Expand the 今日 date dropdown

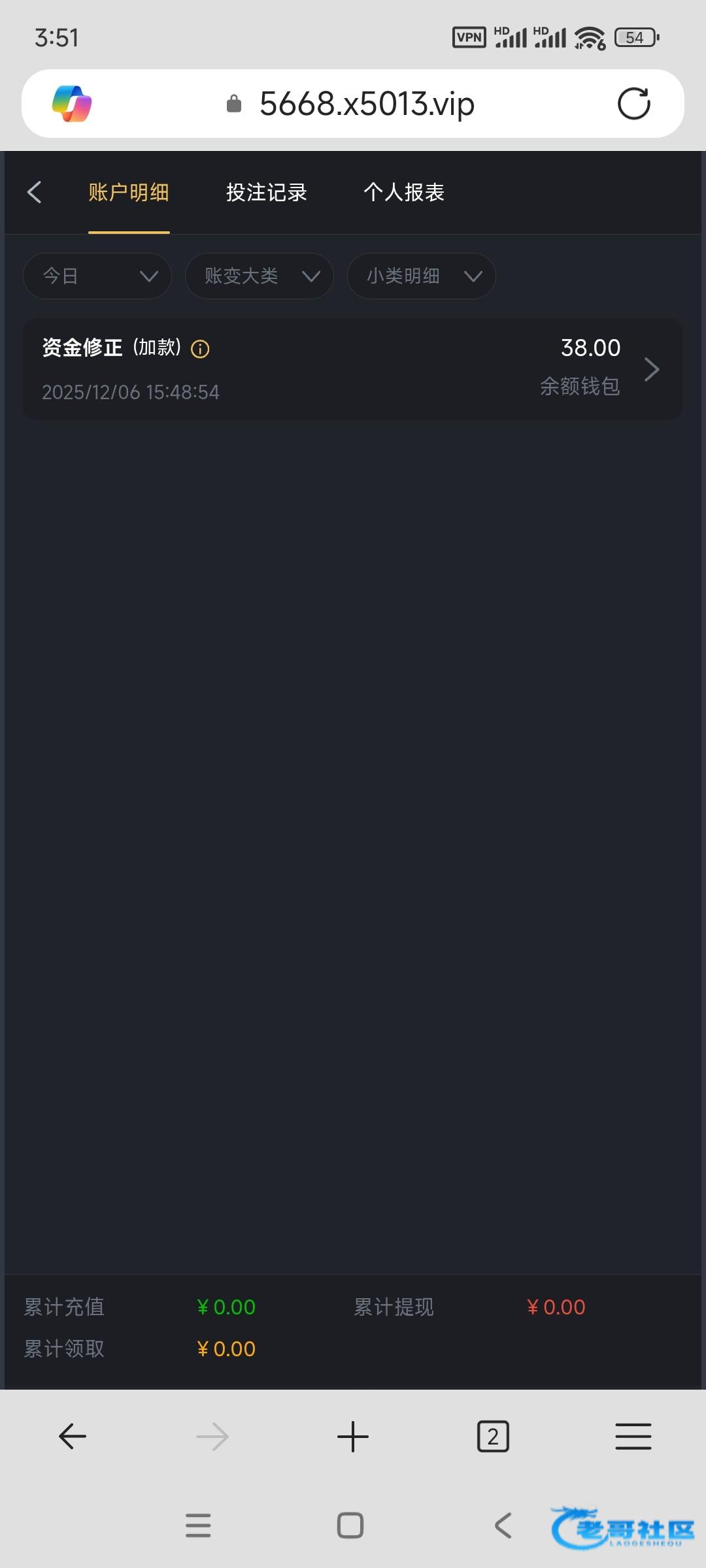coord(97,276)
